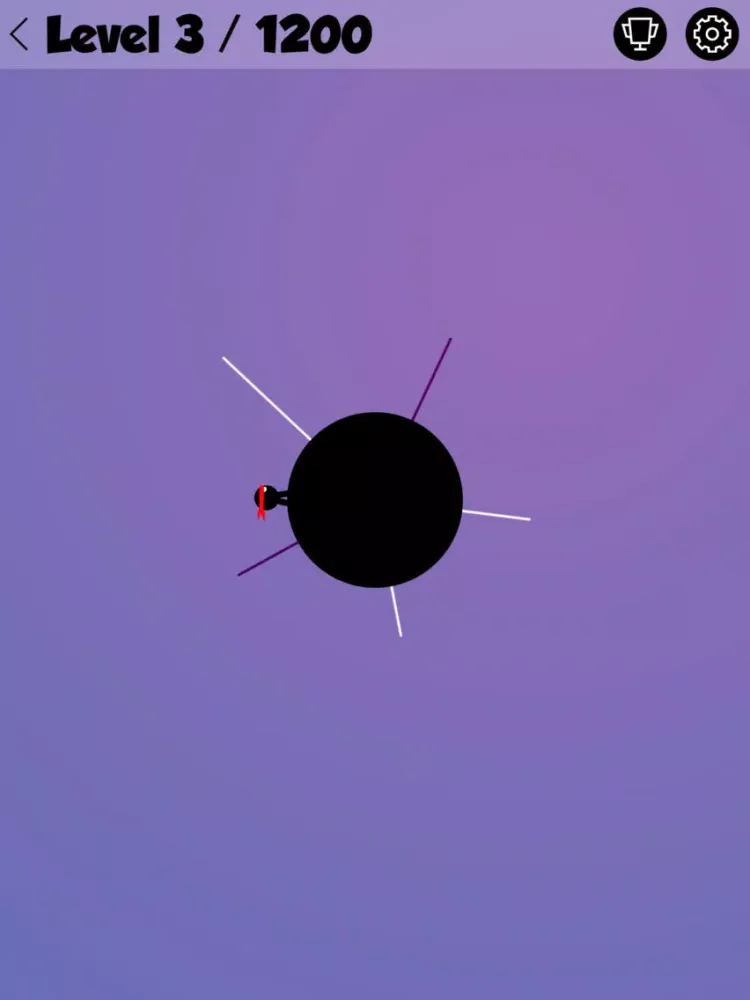750x1000 pixels.
Task: Open the trophy achievements icon
Action: [640, 35]
